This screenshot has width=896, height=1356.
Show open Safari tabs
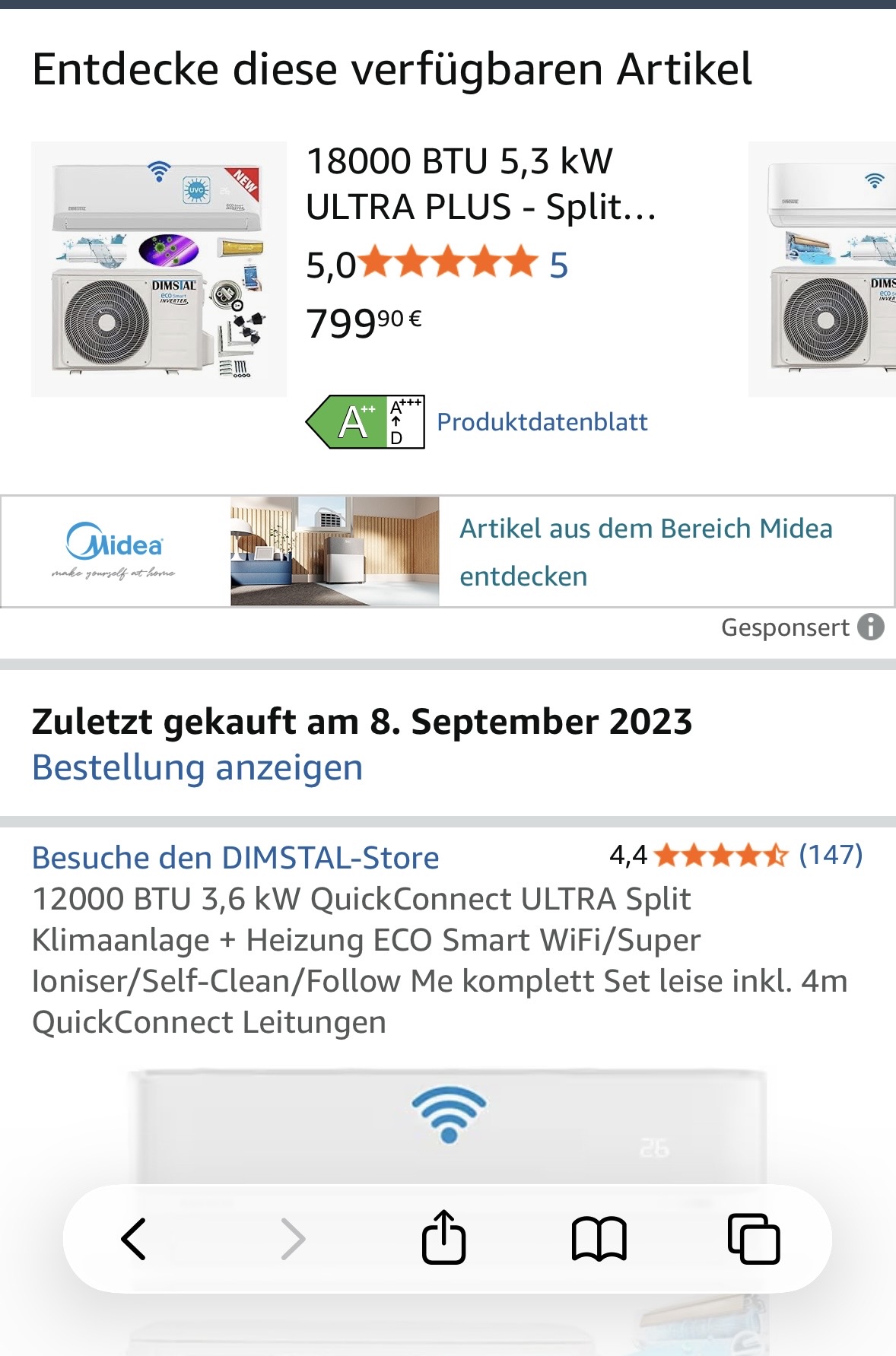753,1239
